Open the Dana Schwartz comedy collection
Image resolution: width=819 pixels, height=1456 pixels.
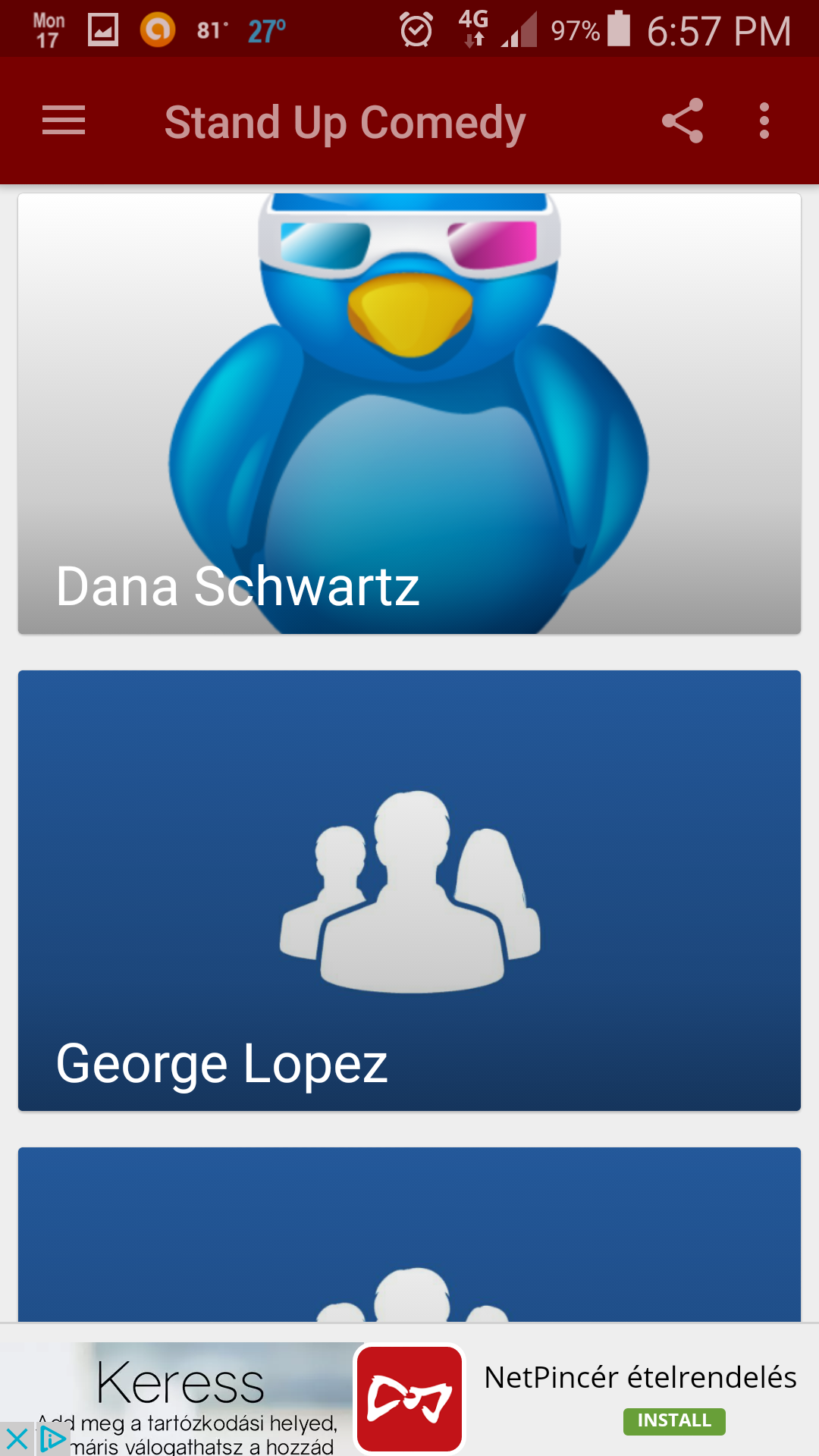point(409,413)
